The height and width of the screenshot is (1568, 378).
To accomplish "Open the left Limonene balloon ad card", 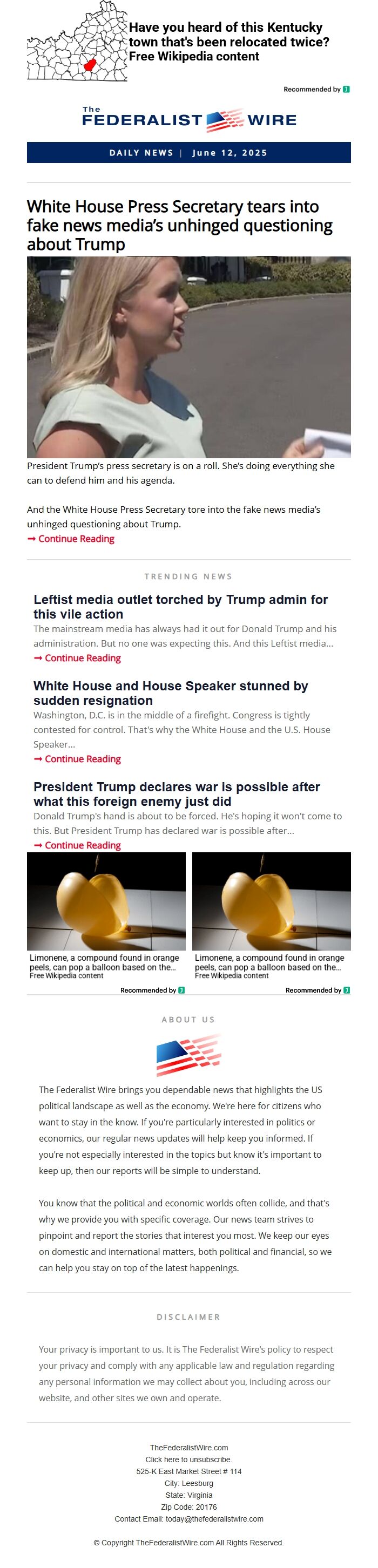I will coord(106,913).
